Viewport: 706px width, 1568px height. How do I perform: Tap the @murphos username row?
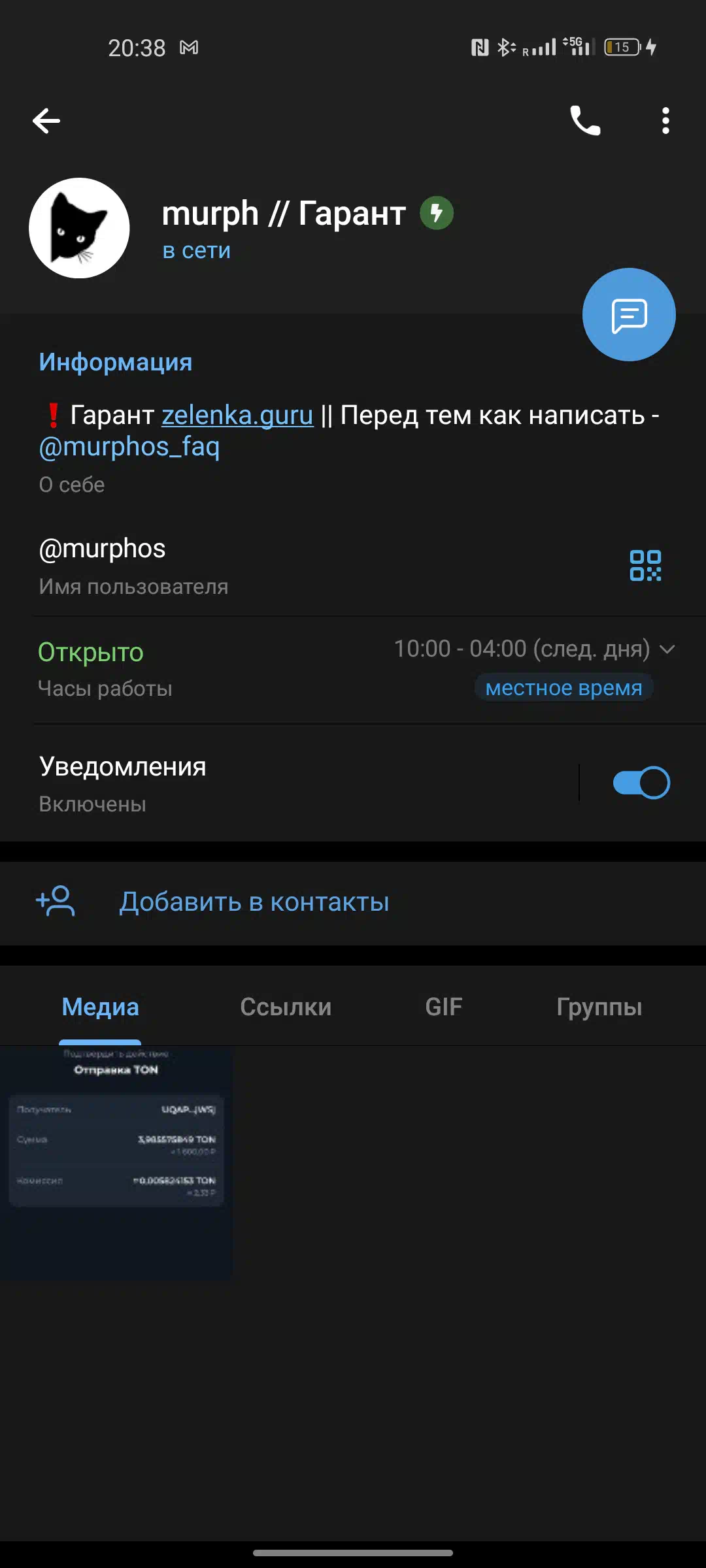(x=353, y=566)
